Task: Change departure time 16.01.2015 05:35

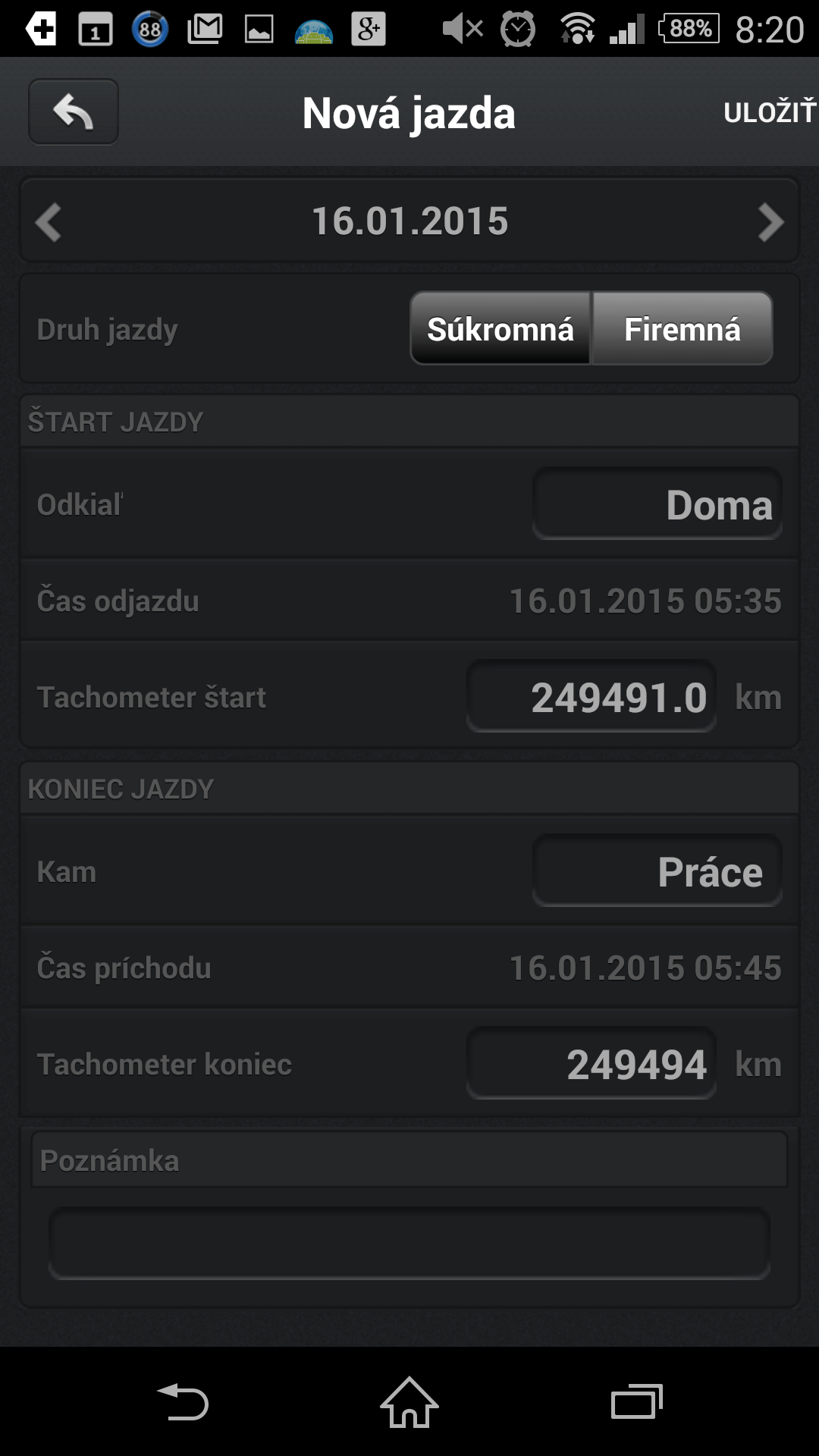Action: 645,601
